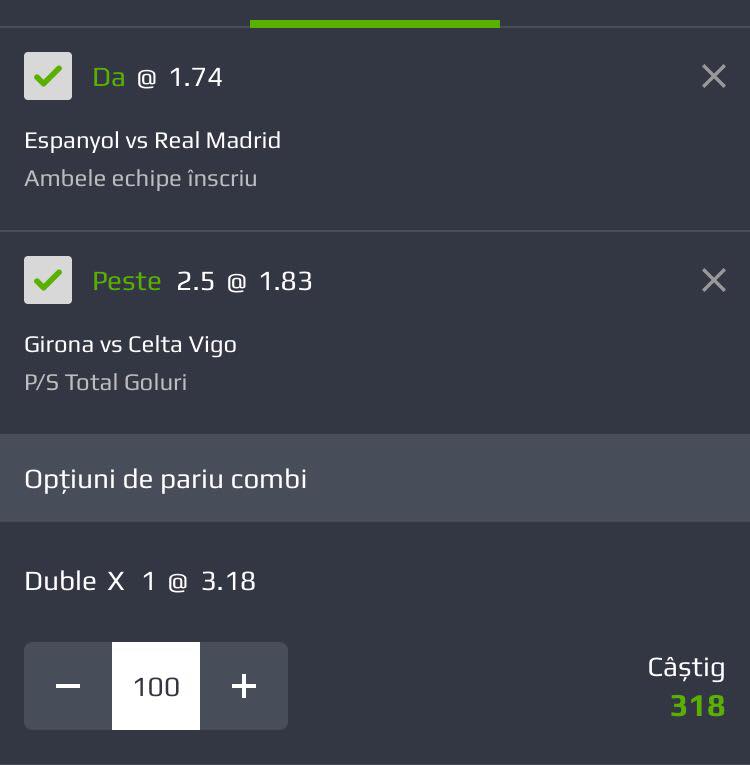
Task: Edit the 100 stake amount field
Action: click(x=156, y=686)
